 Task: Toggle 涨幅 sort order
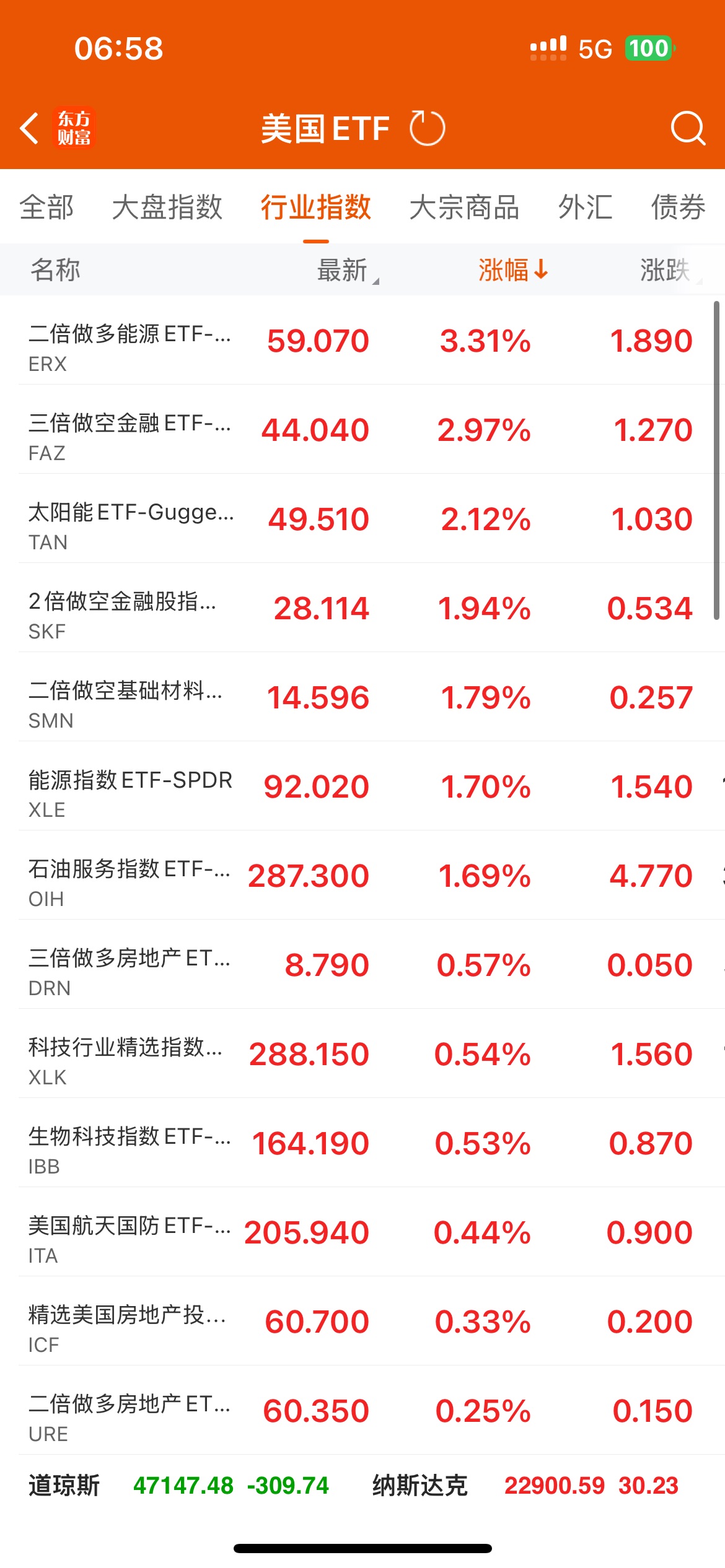click(512, 270)
